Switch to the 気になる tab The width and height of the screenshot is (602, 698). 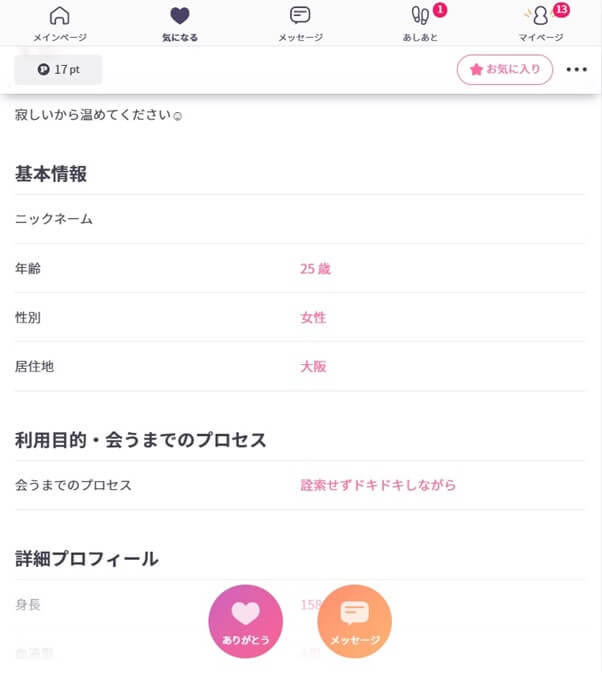point(180,23)
